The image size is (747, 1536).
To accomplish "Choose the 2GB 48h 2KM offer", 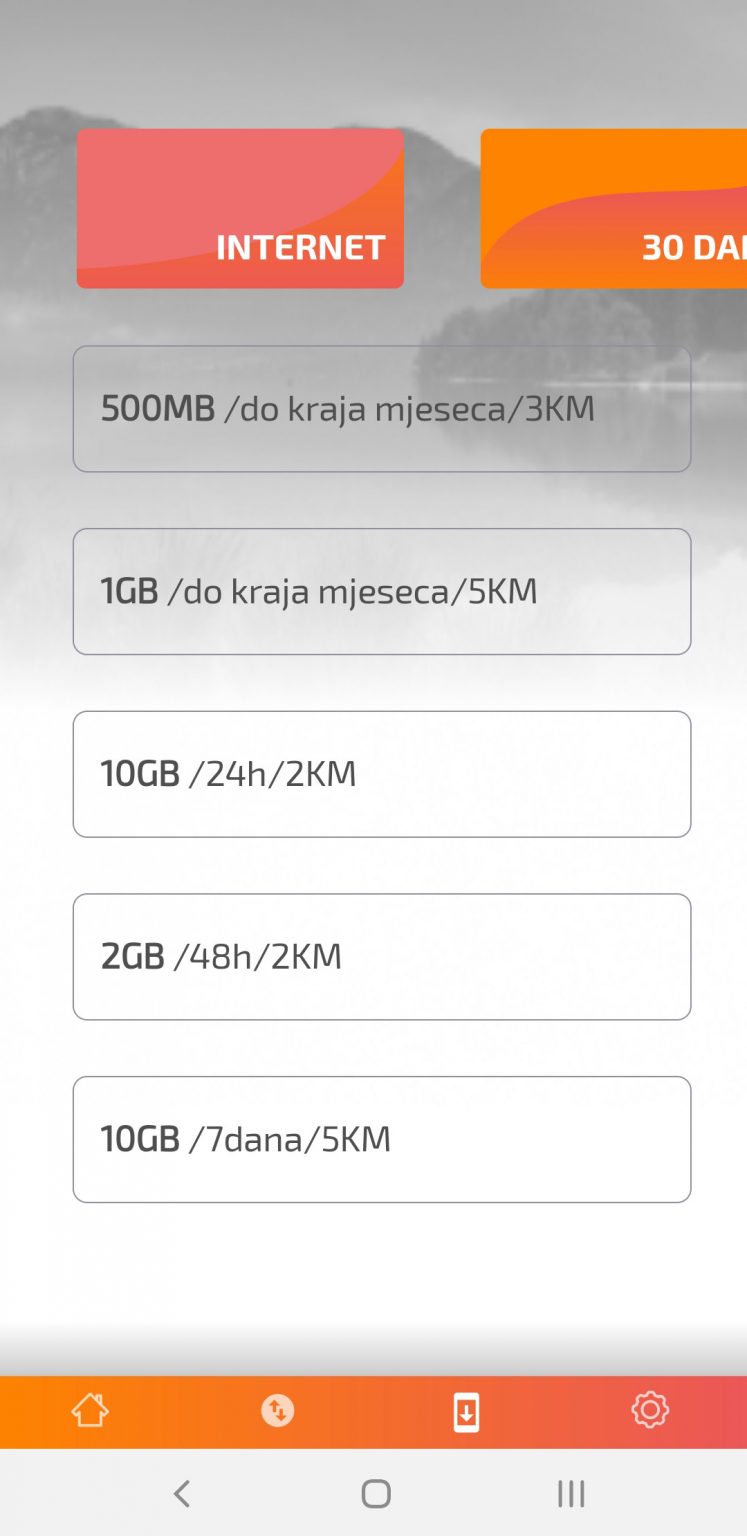I will [x=382, y=956].
